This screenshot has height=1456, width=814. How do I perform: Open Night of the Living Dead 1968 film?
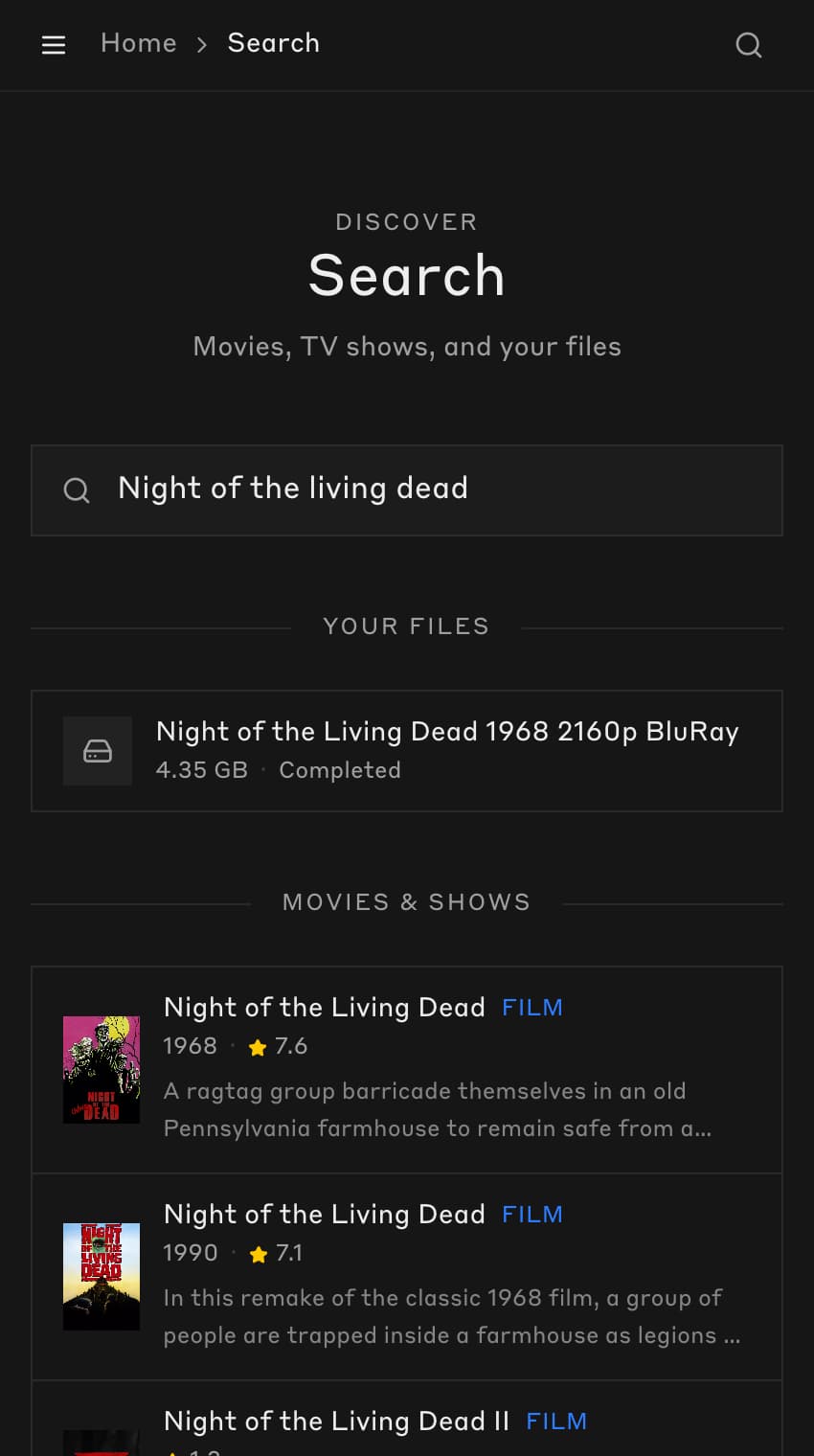point(406,1069)
